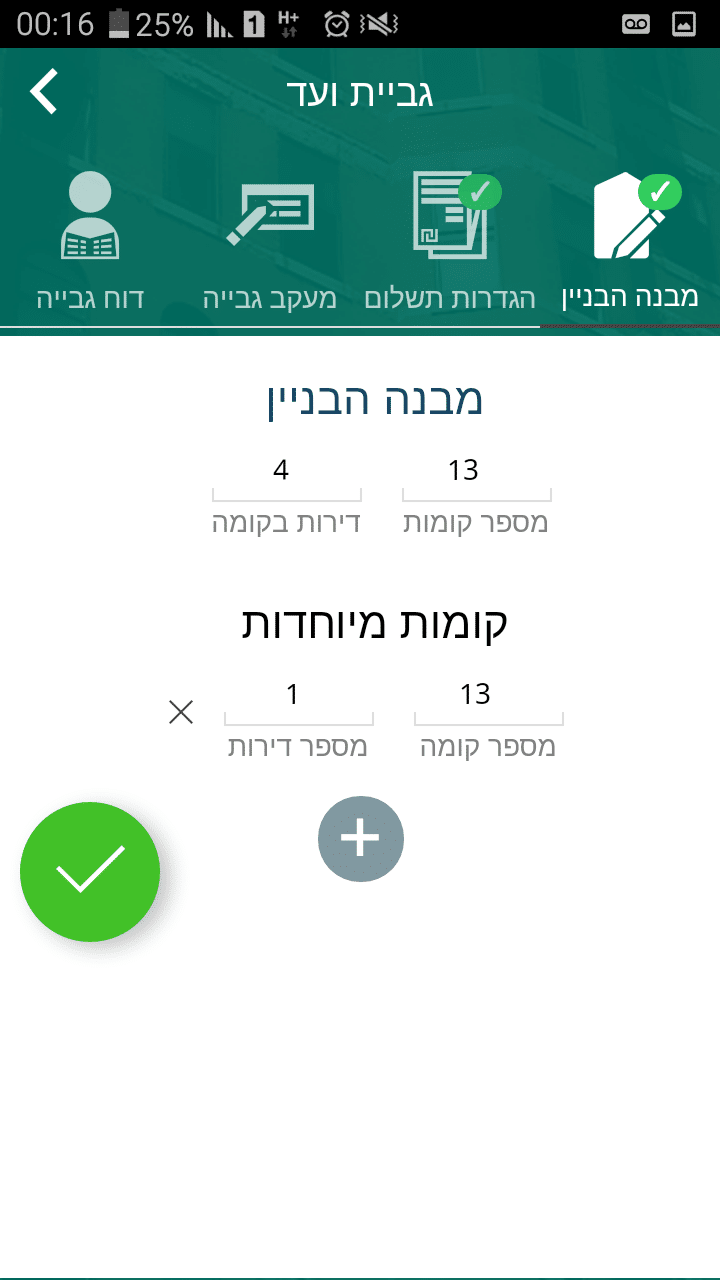Edit the מספר דירות field
The width and height of the screenshot is (720, 1280).
[298, 696]
